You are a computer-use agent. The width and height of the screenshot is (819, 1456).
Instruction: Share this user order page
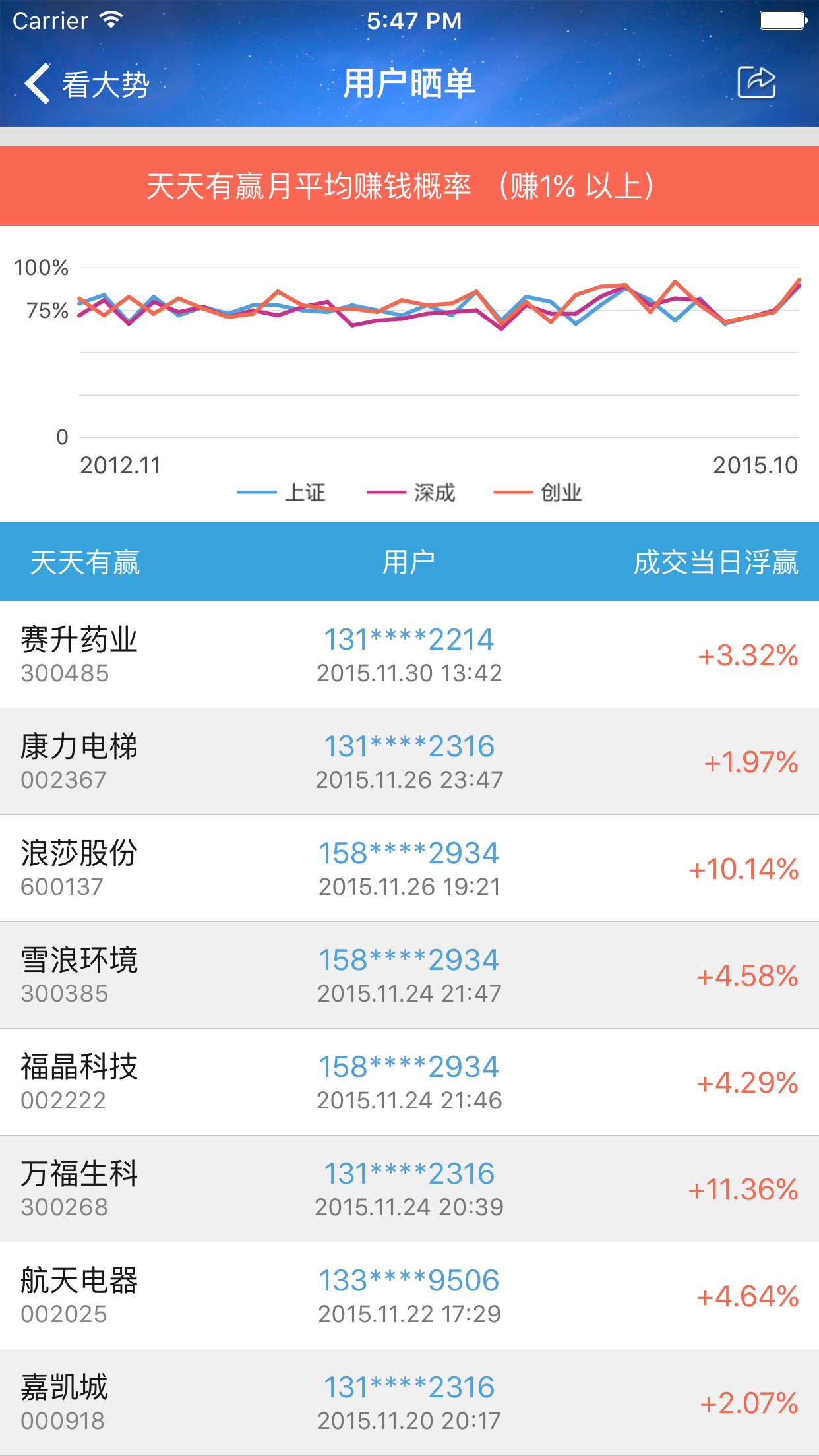click(756, 83)
